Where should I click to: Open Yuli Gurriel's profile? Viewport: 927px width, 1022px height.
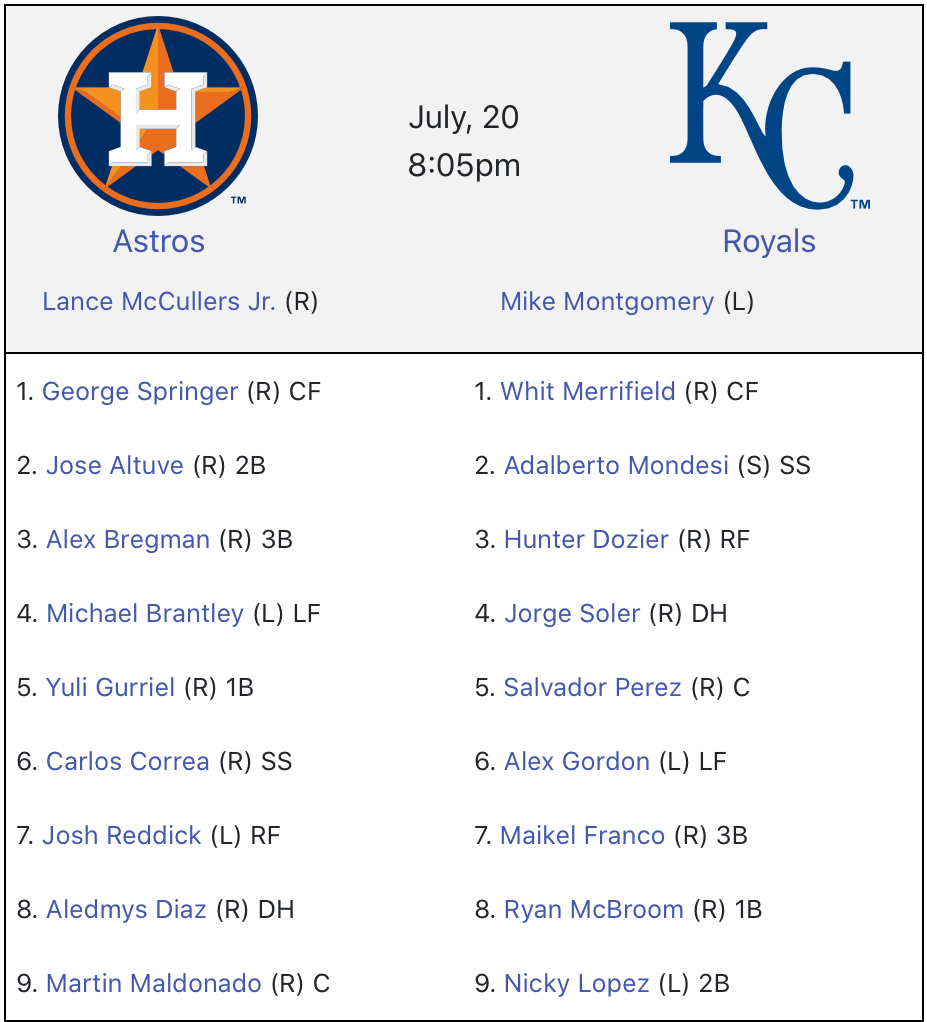[x=110, y=688]
